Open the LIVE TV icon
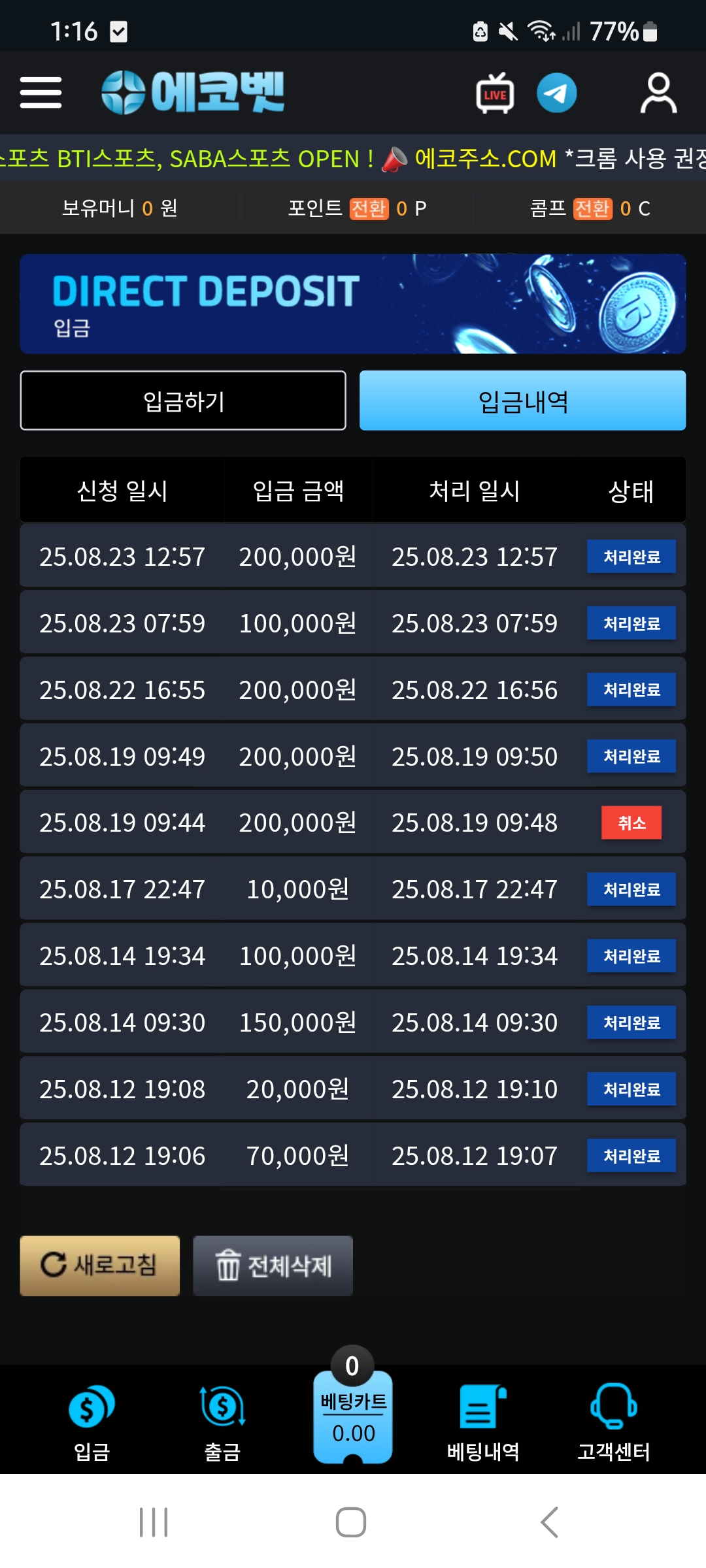Viewport: 706px width, 1568px height. click(495, 93)
